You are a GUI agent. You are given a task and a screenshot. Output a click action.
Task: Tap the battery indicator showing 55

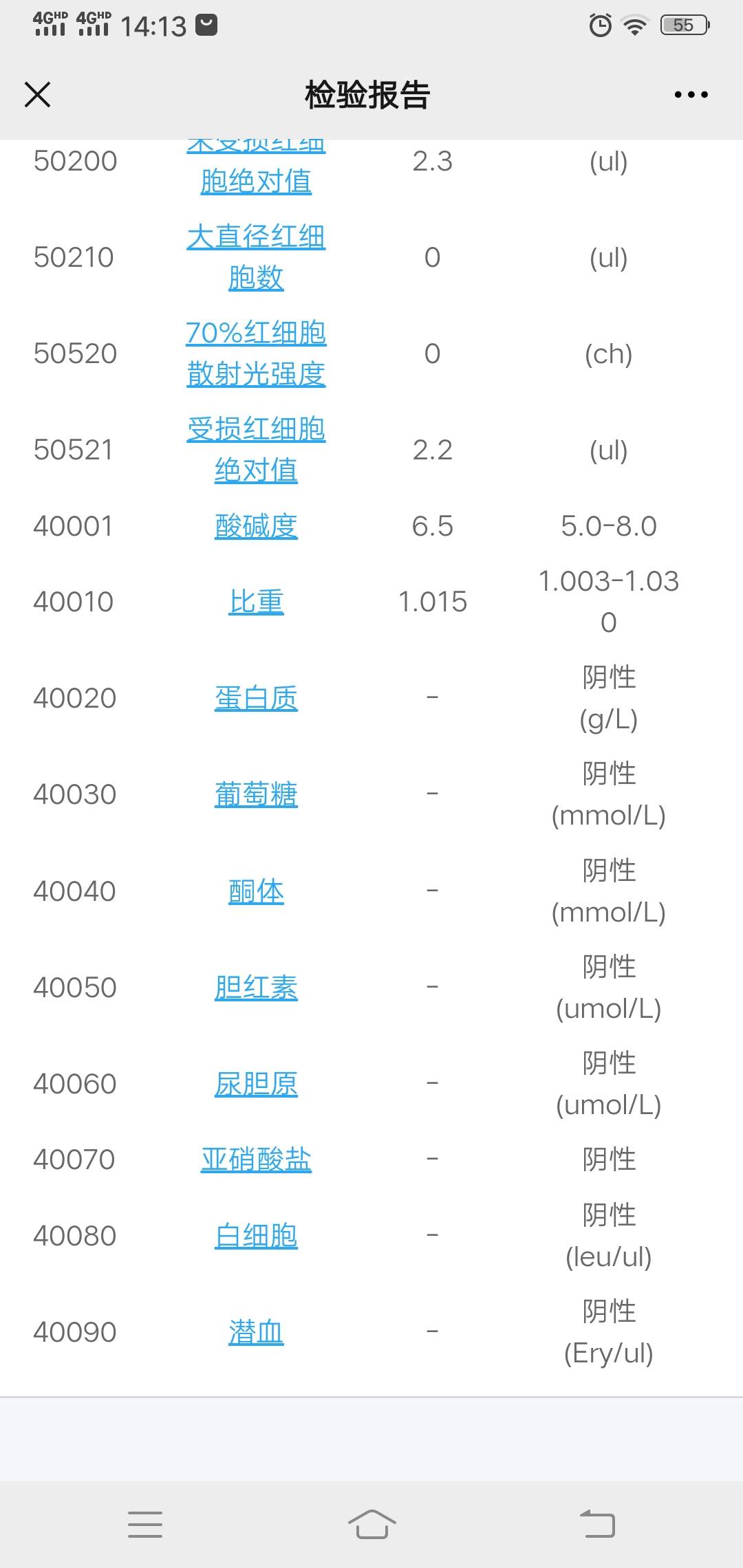coord(683,25)
